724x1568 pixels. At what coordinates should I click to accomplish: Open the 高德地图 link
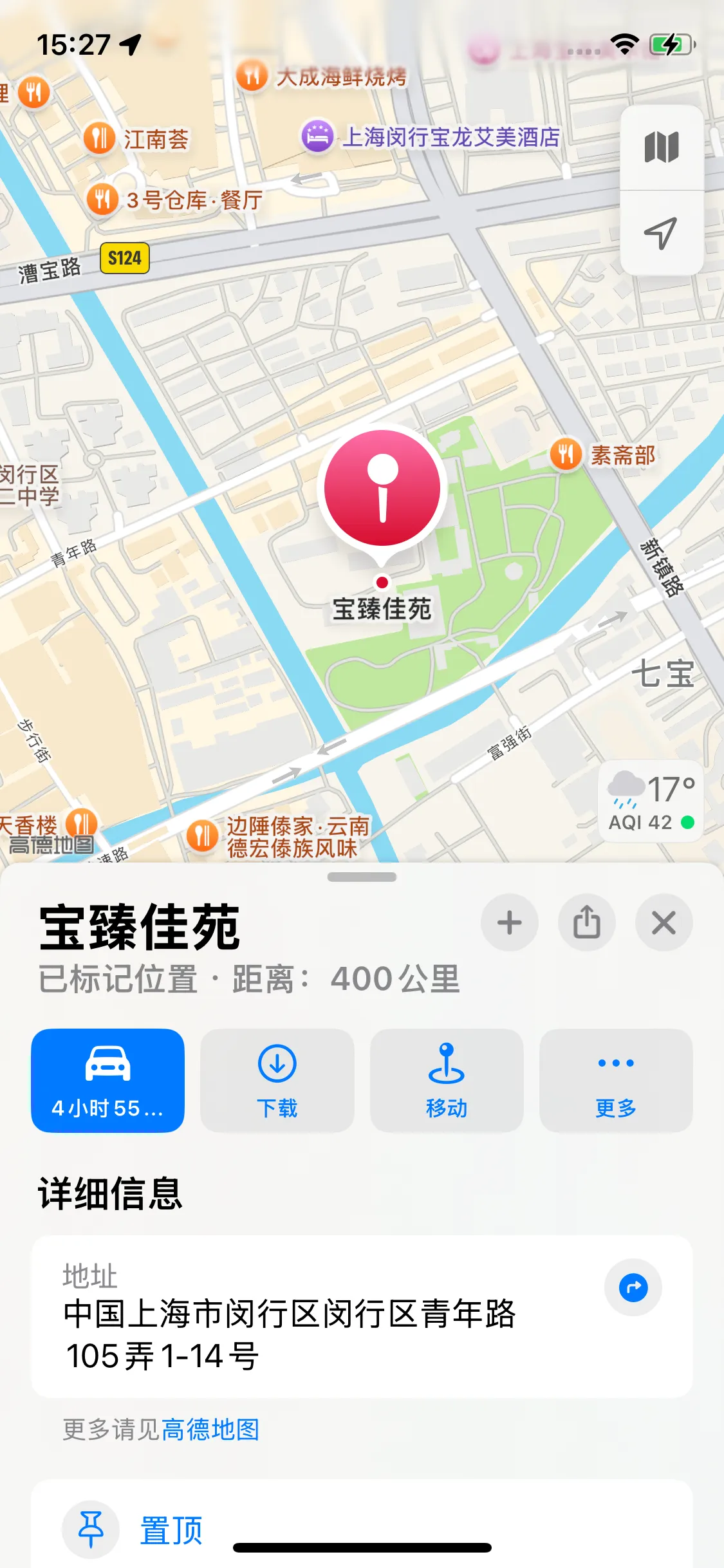[210, 1430]
